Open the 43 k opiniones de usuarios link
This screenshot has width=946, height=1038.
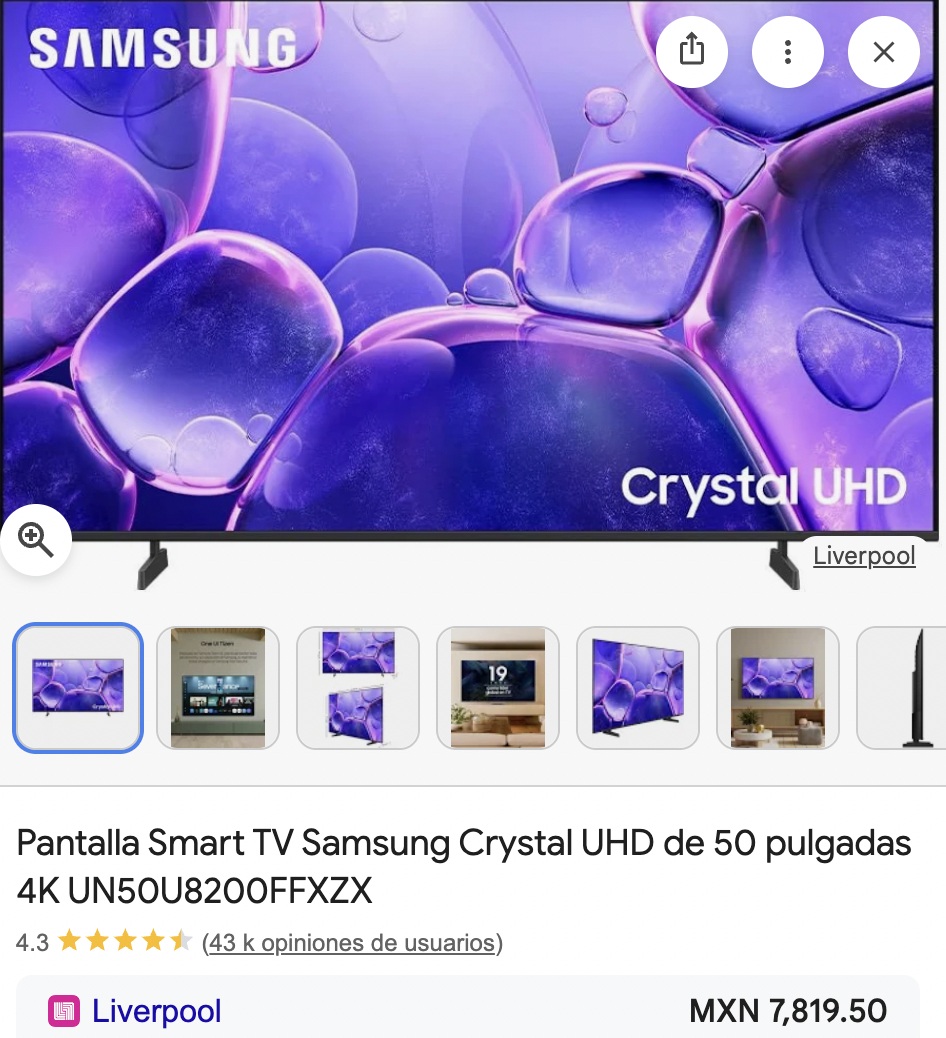(352, 942)
